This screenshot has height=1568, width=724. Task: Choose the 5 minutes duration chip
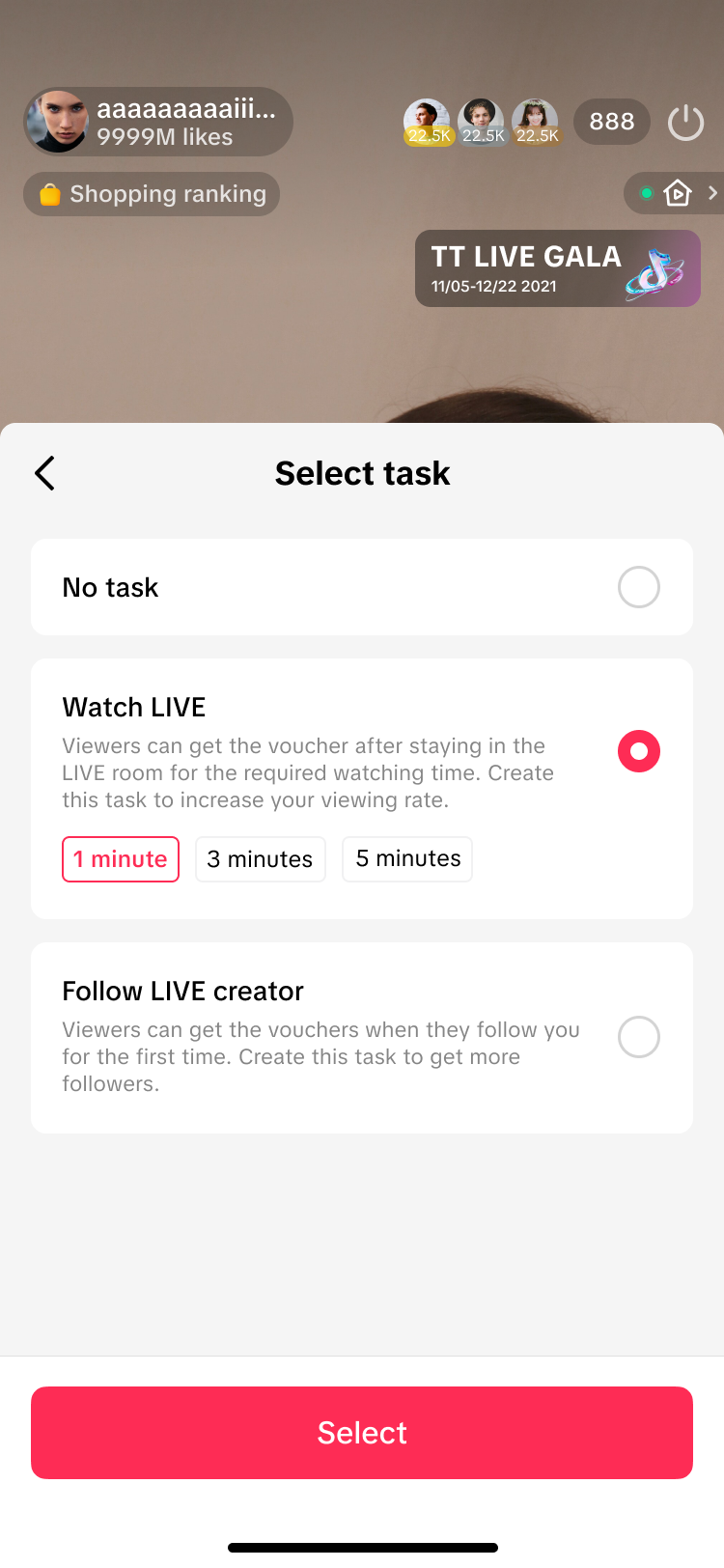click(407, 859)
